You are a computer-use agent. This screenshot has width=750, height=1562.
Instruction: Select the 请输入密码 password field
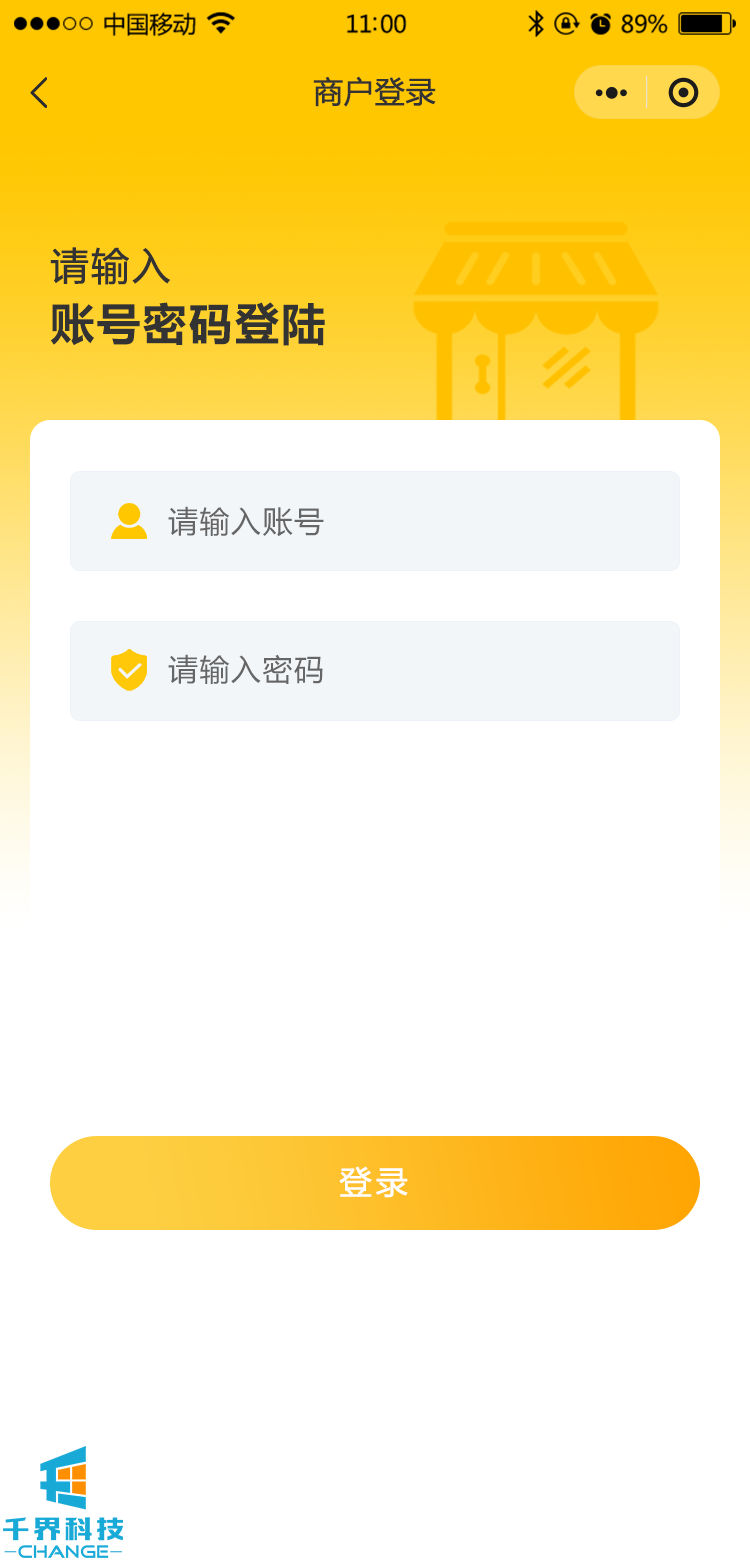pos(375,671)
